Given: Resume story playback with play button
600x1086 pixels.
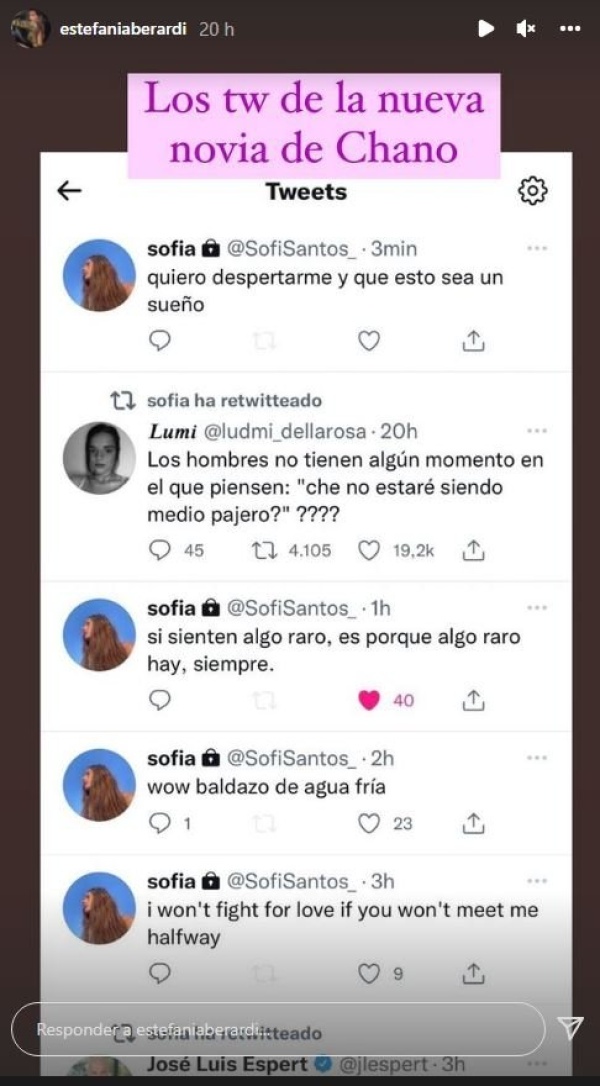Looking at the screenshot, I should 486,29.
